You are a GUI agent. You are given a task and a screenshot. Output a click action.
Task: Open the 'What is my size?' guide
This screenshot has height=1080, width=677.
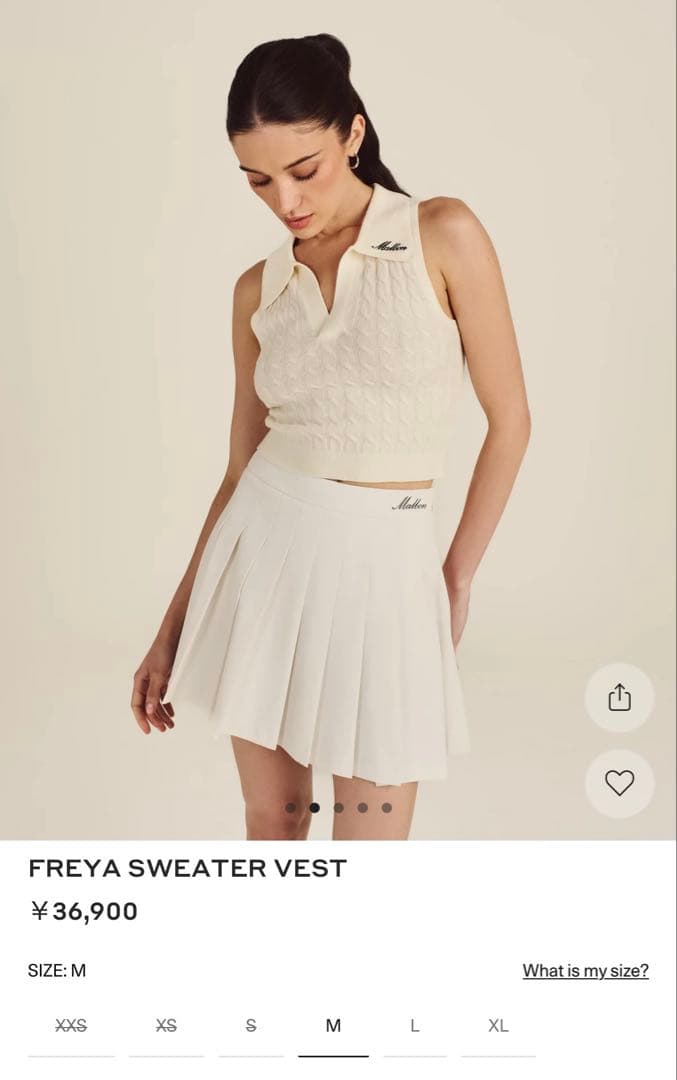(585, 970)
